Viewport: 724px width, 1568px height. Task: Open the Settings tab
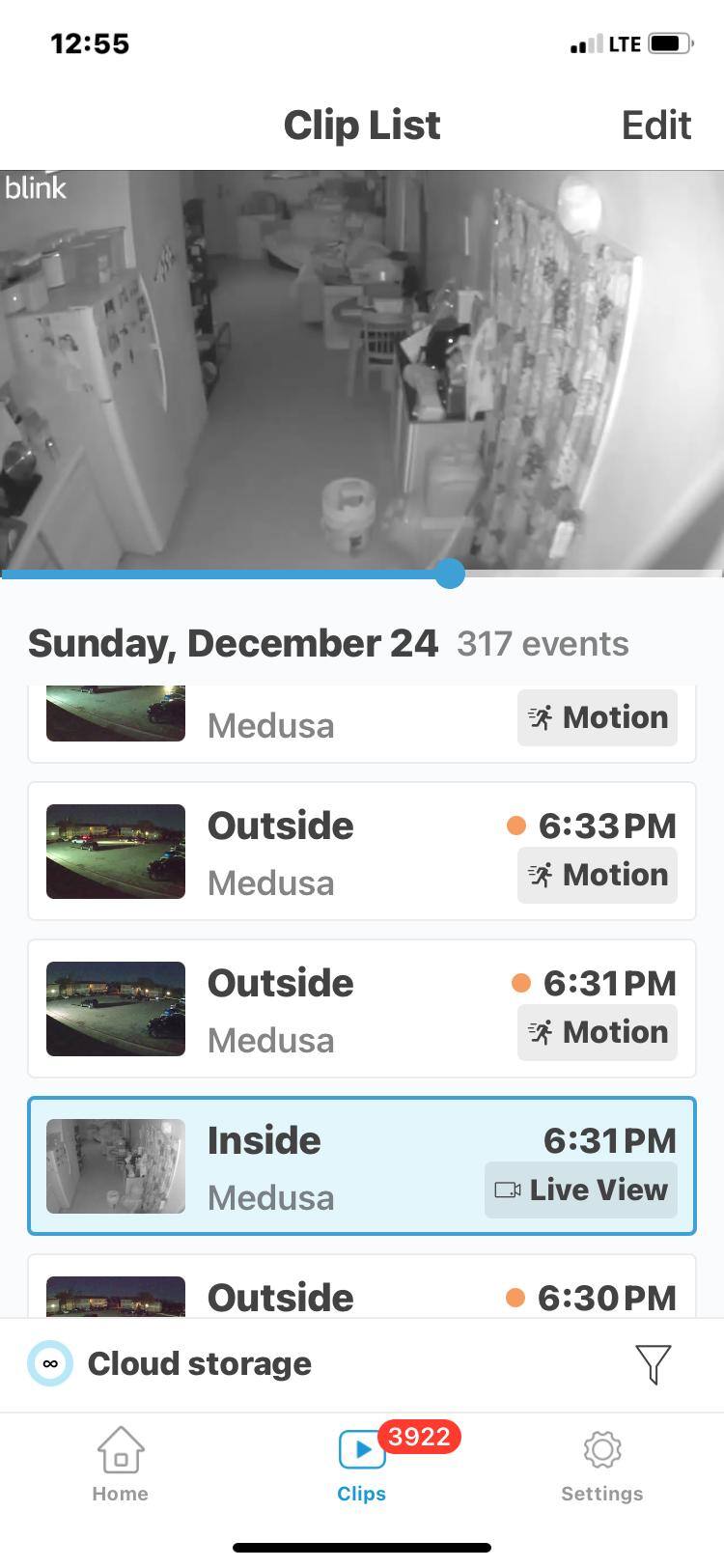pos(601,1464)
